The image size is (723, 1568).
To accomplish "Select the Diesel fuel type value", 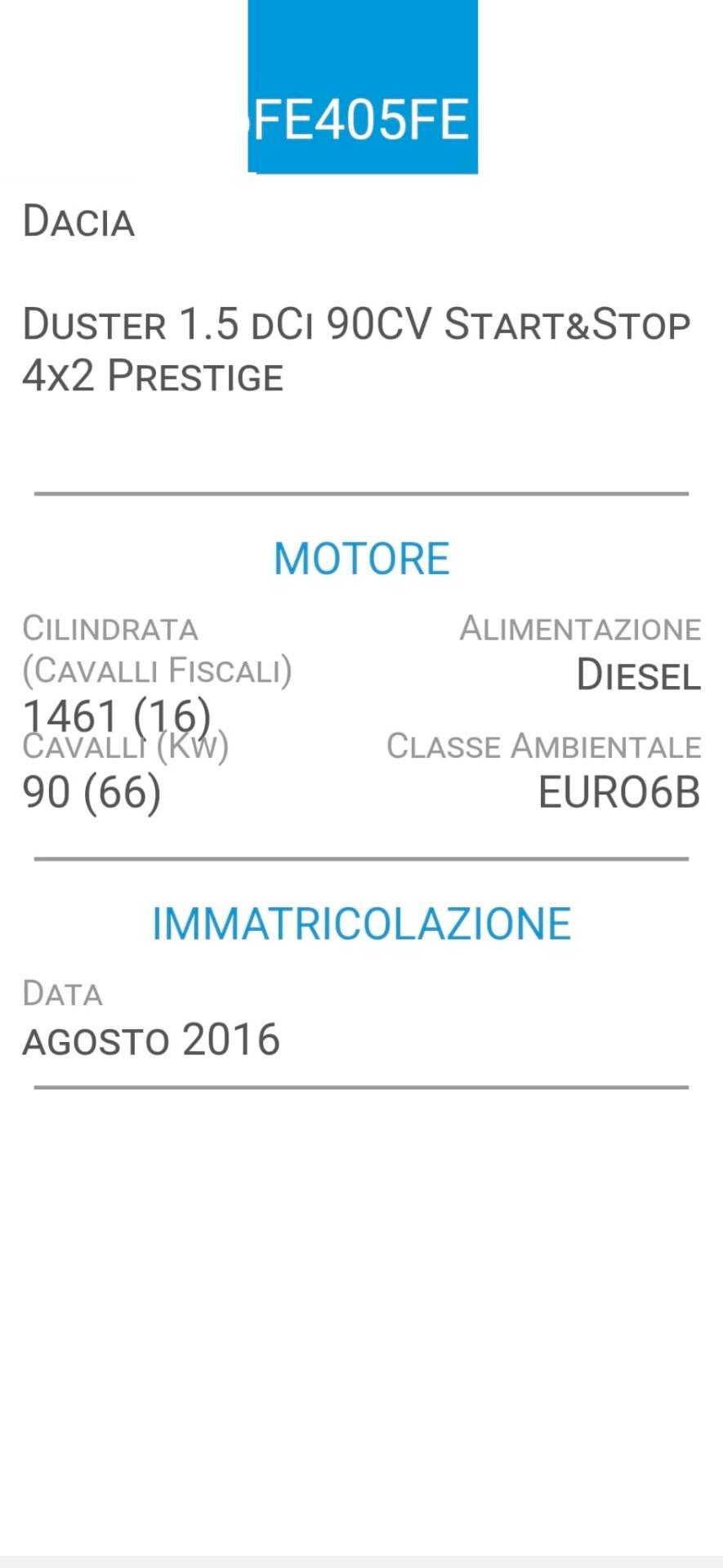I will point(640,676).
